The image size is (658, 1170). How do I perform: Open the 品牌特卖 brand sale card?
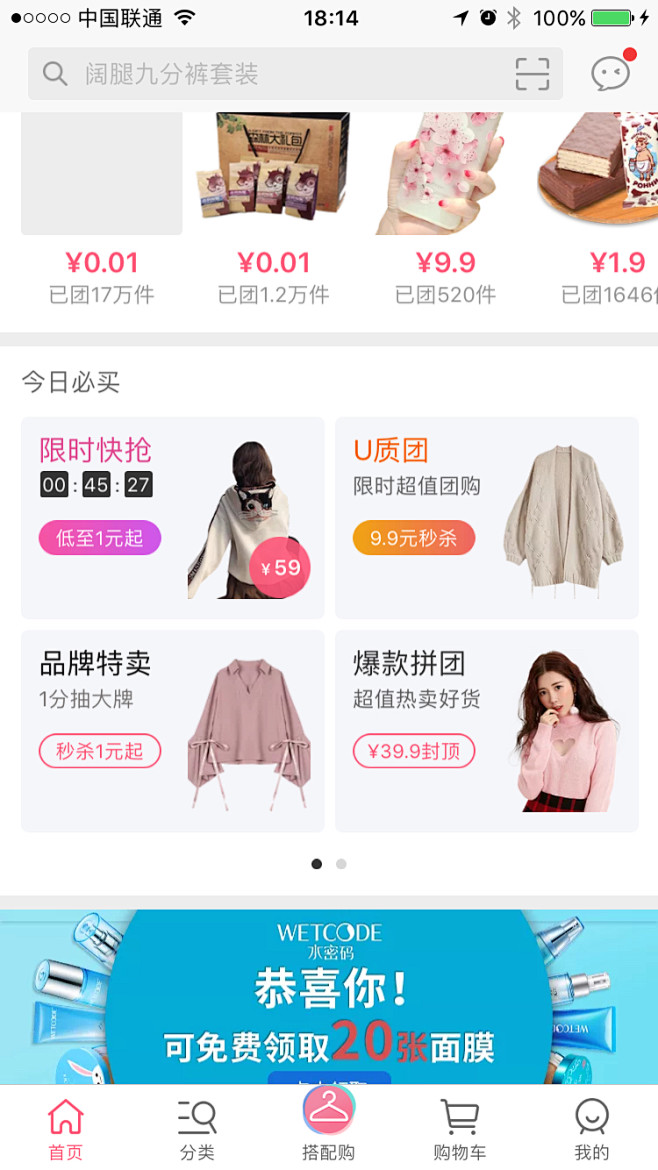(x=173, y=731)
